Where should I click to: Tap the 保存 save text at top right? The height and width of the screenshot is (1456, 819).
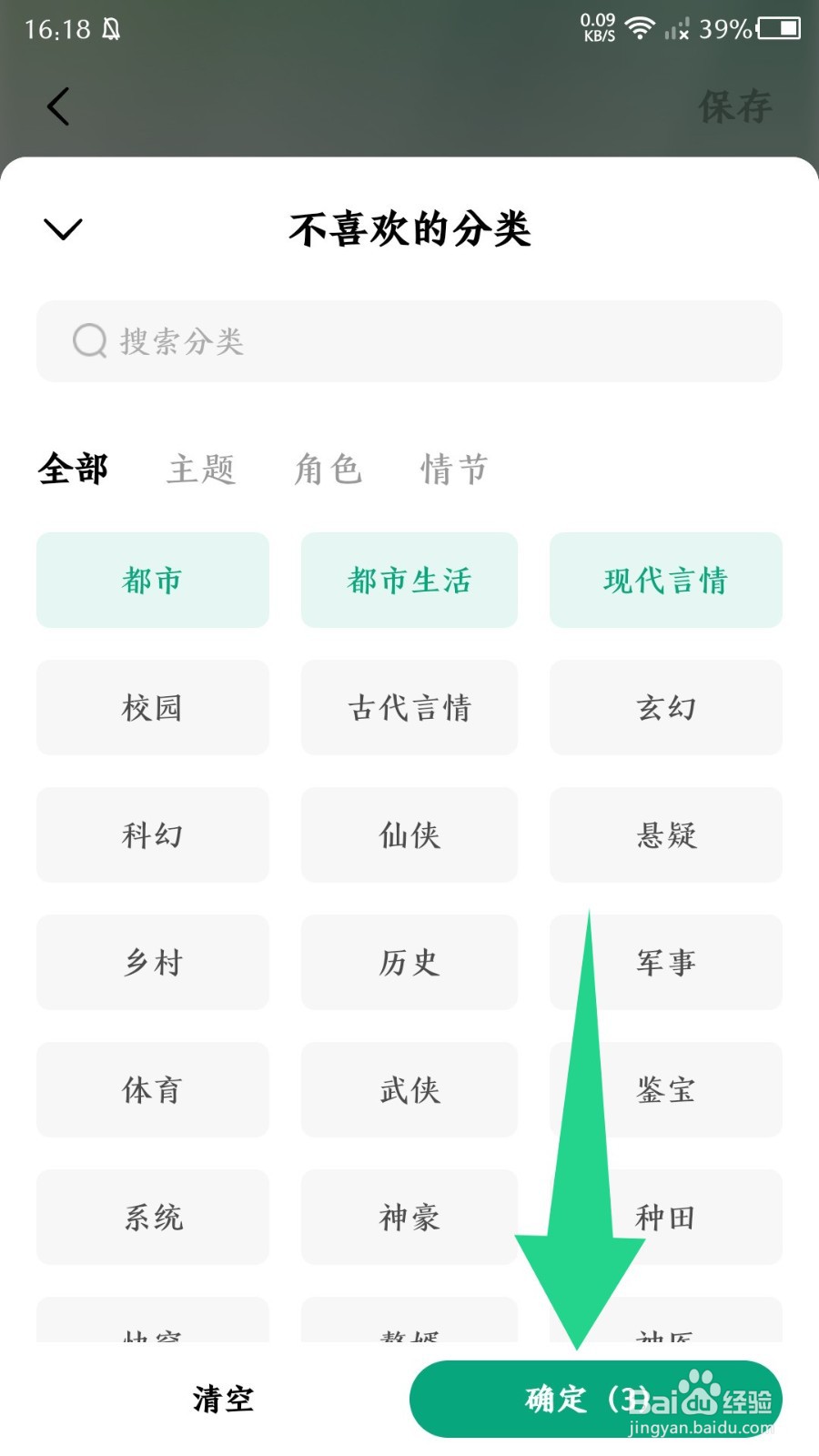(735, 106)
